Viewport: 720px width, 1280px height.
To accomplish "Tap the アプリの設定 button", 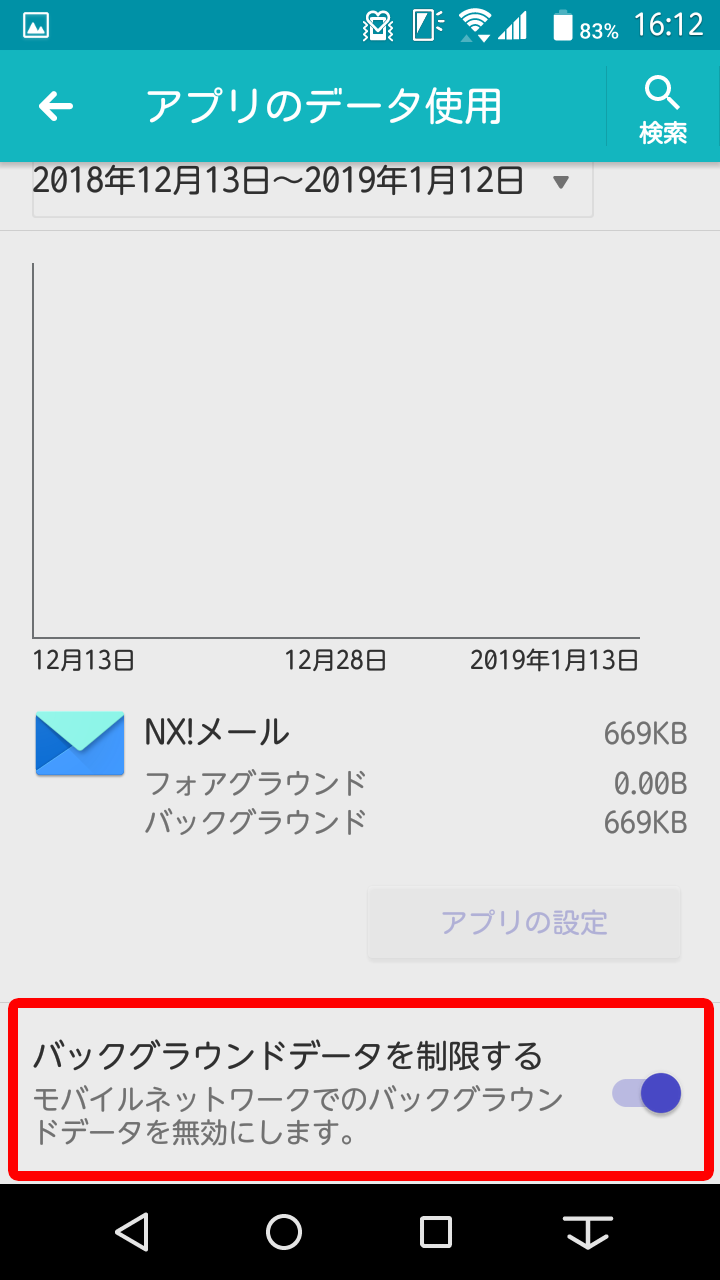I will coord(524,923).
